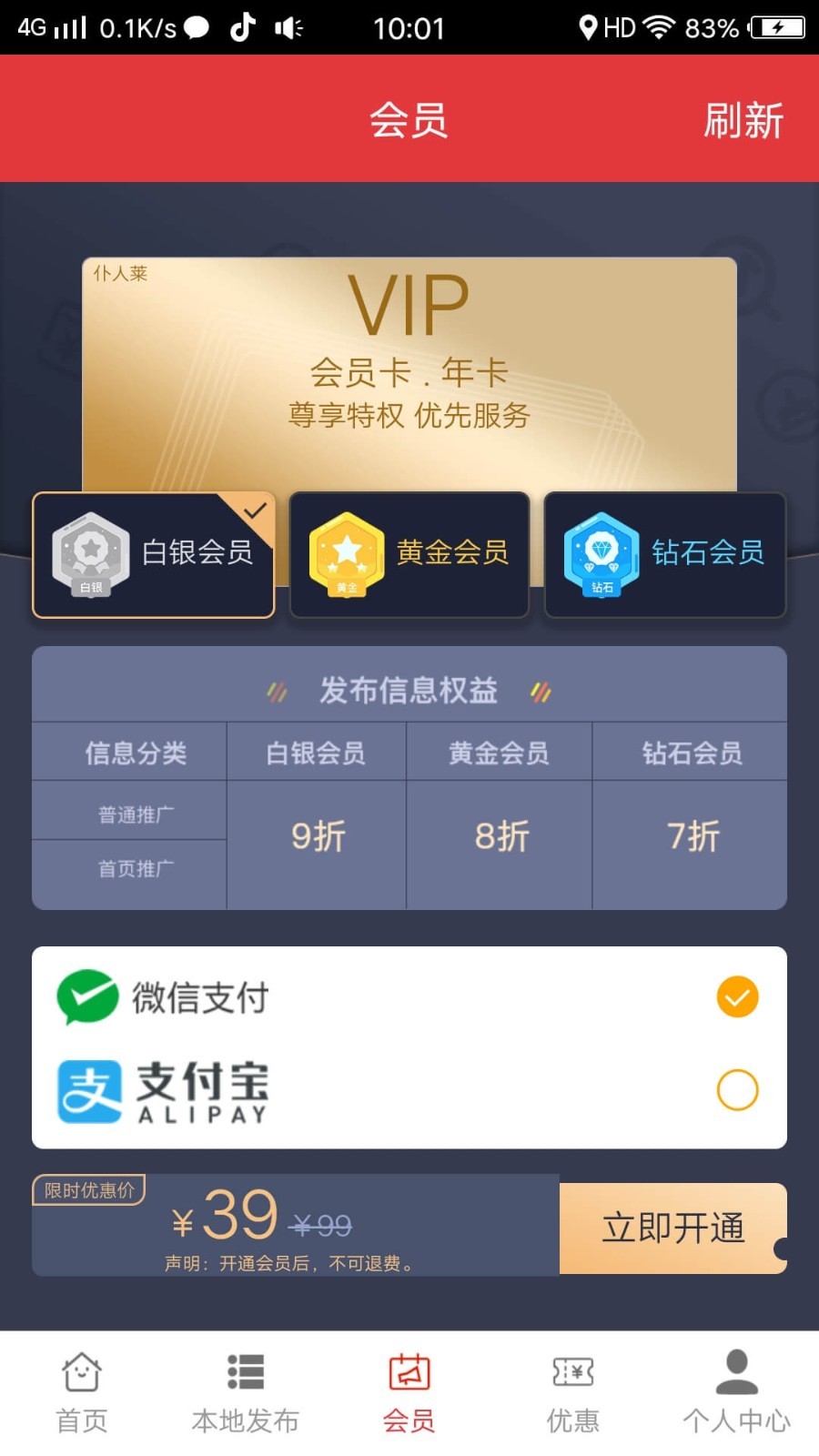Open the 本地发布 tab
Viewport: 819px width, 1456px height.
click(x=246, y=1392)
